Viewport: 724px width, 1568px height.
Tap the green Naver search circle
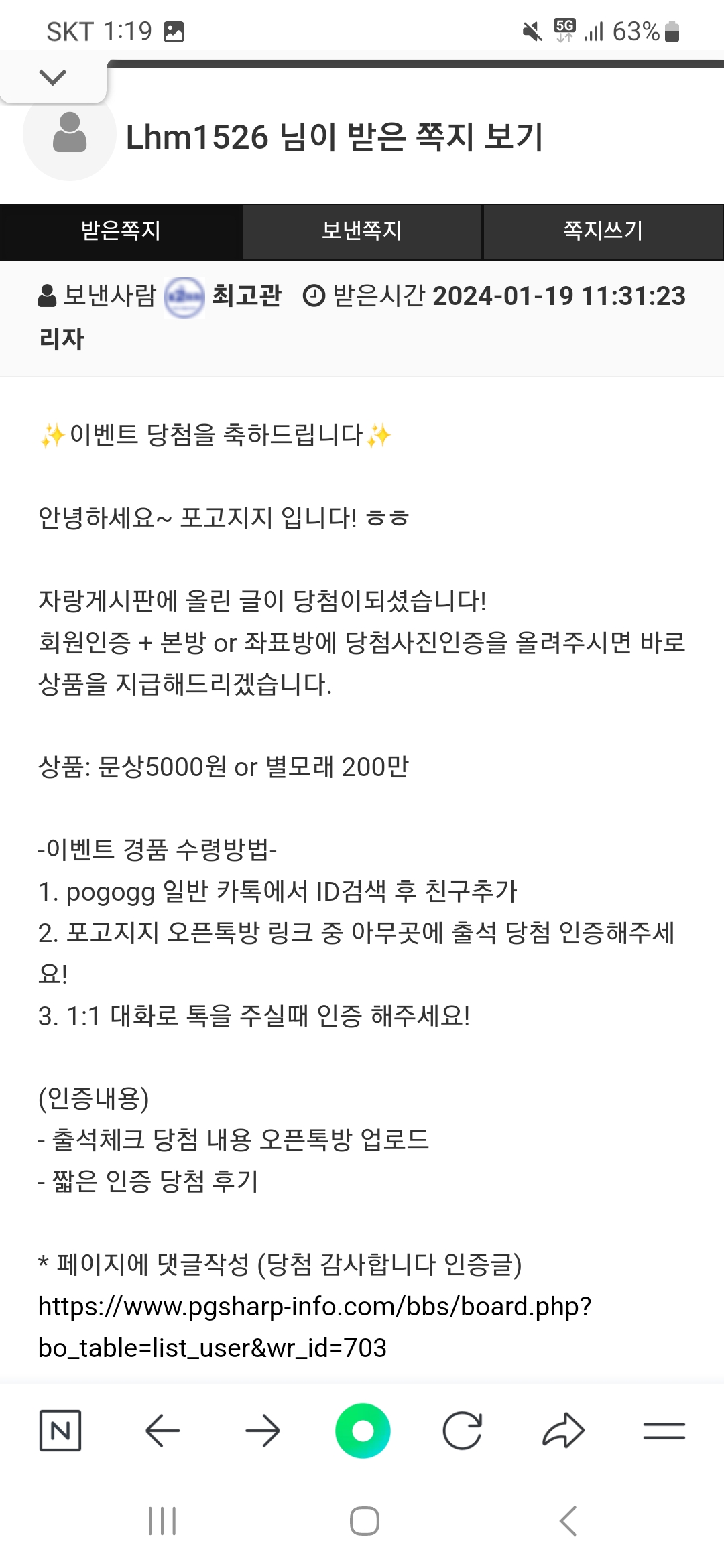click(363, 1431)
